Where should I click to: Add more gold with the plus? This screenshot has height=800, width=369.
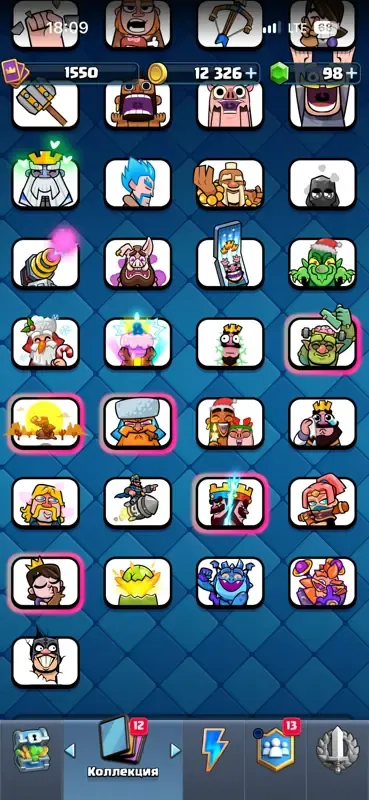(251, 73)
